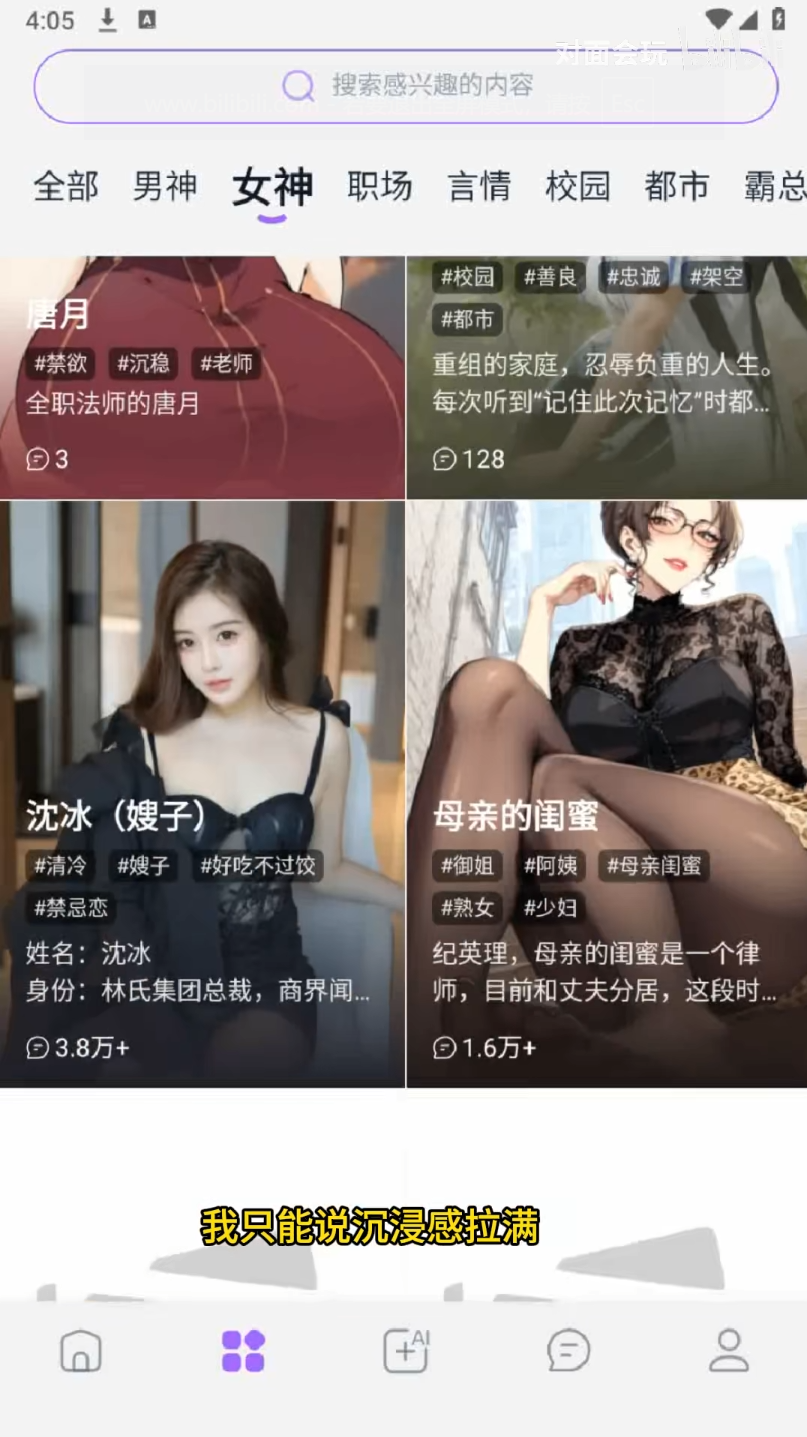Tap the purple discover grid tab
Viewport: 807px width, 1437px height.
243,1351
